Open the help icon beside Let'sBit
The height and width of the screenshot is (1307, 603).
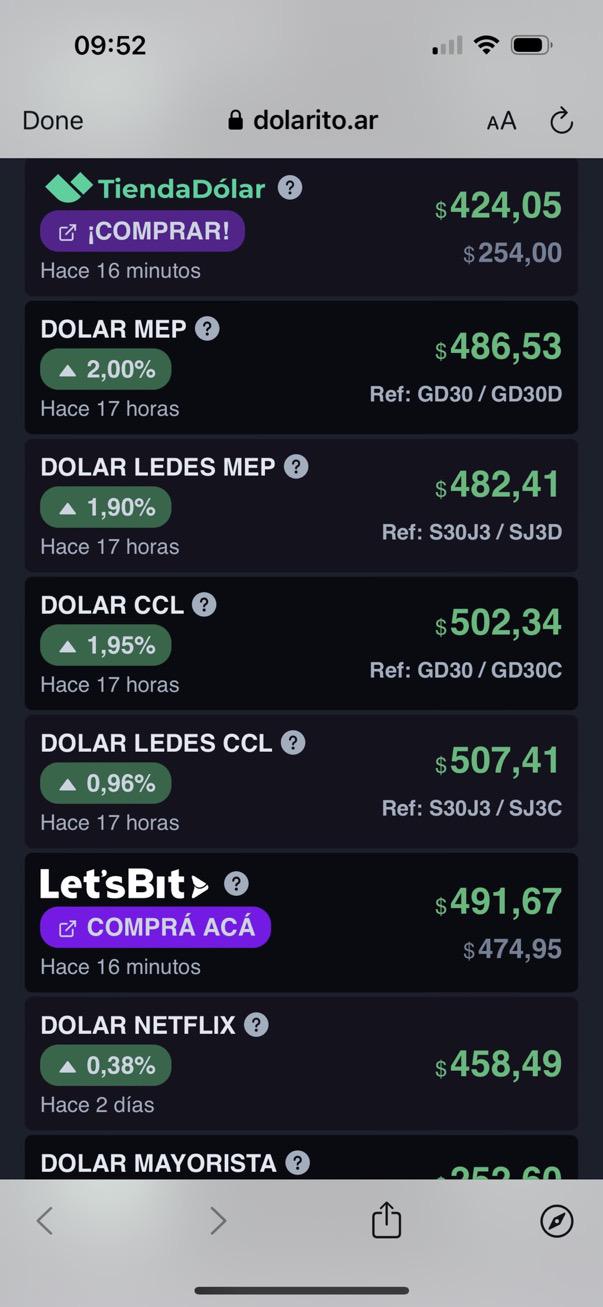tap(236, 884)
